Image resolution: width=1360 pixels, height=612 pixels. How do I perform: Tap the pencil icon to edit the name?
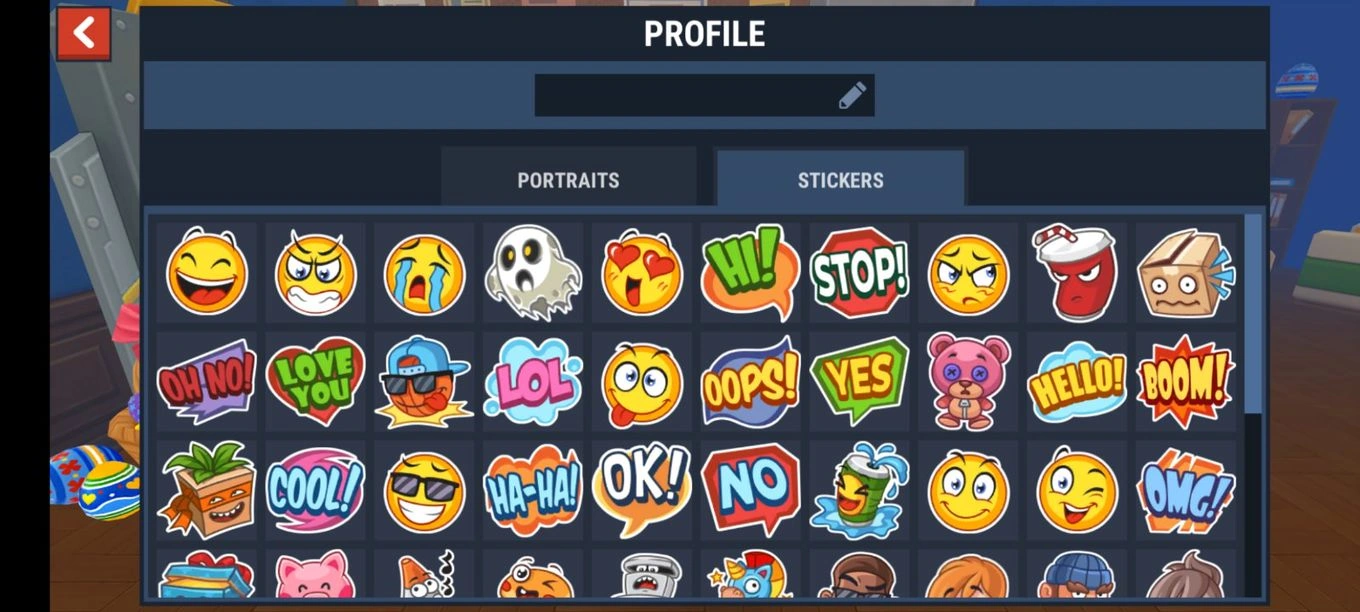[x=852, y=96]
